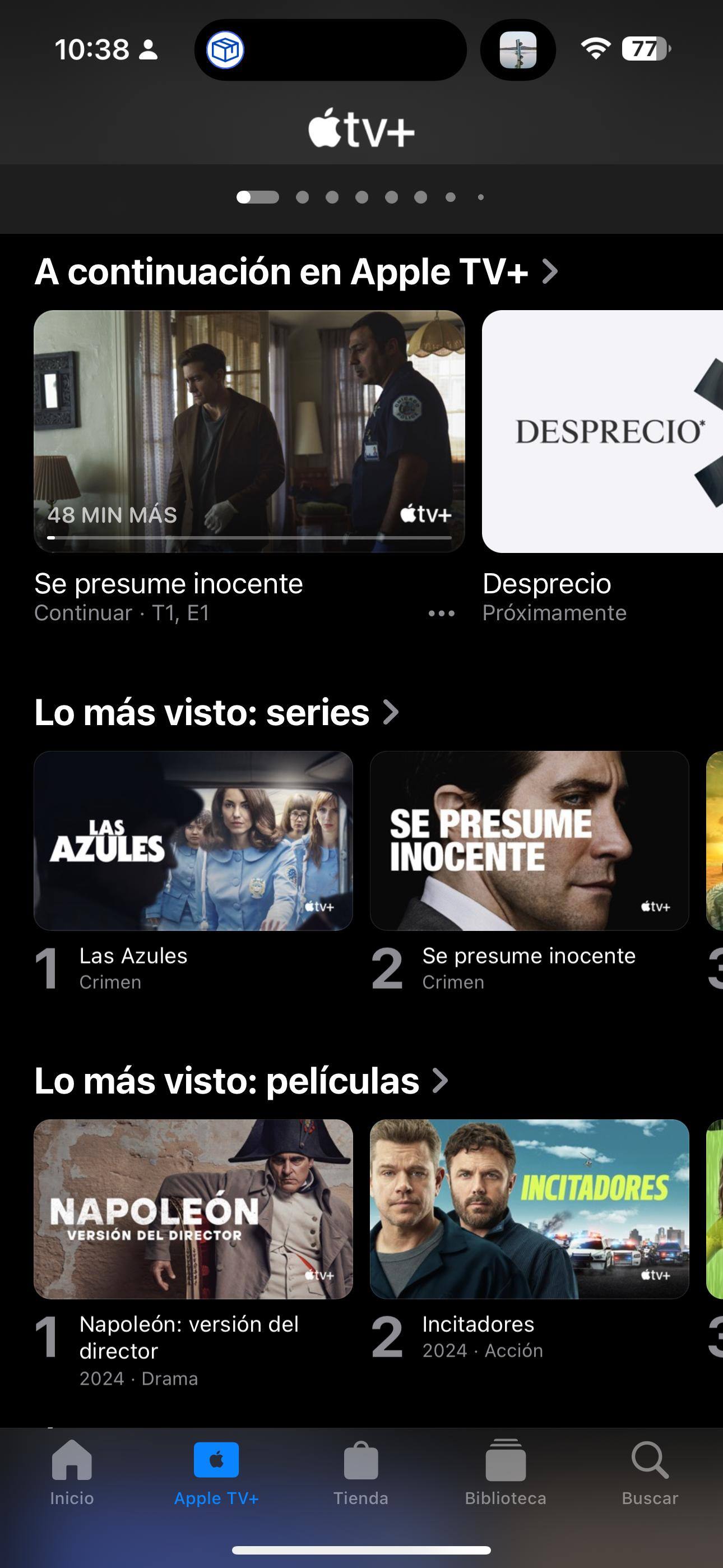Image resolution: width=723 pixels, height=1568 pixels.
Task: Continue watching Se presume inocente episode
Action: [249, 431]
